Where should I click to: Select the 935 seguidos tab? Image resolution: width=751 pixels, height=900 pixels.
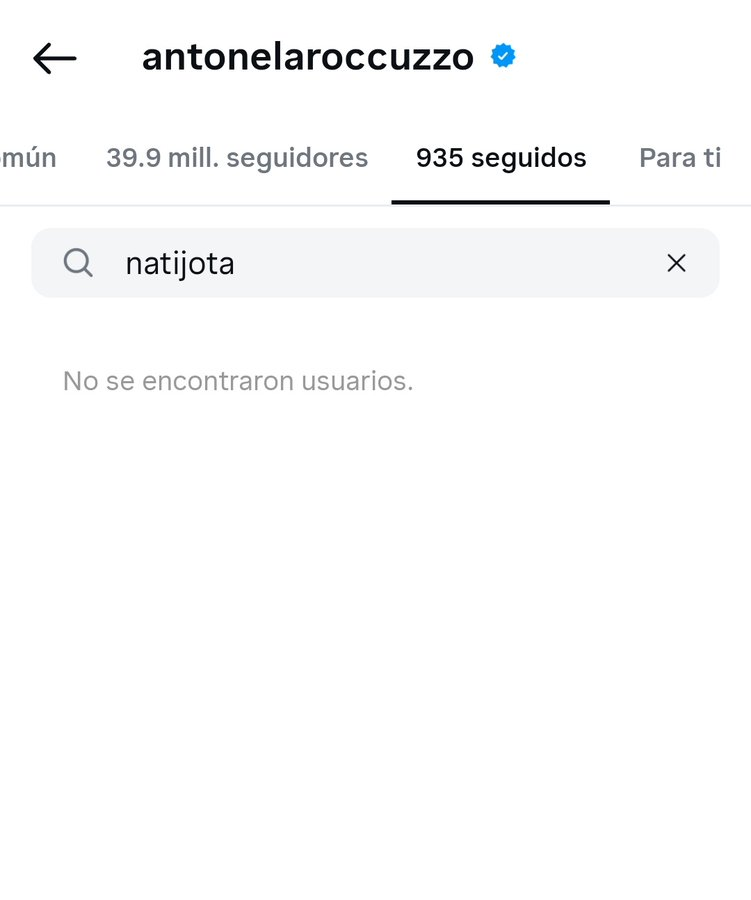[x=501, y=158]
